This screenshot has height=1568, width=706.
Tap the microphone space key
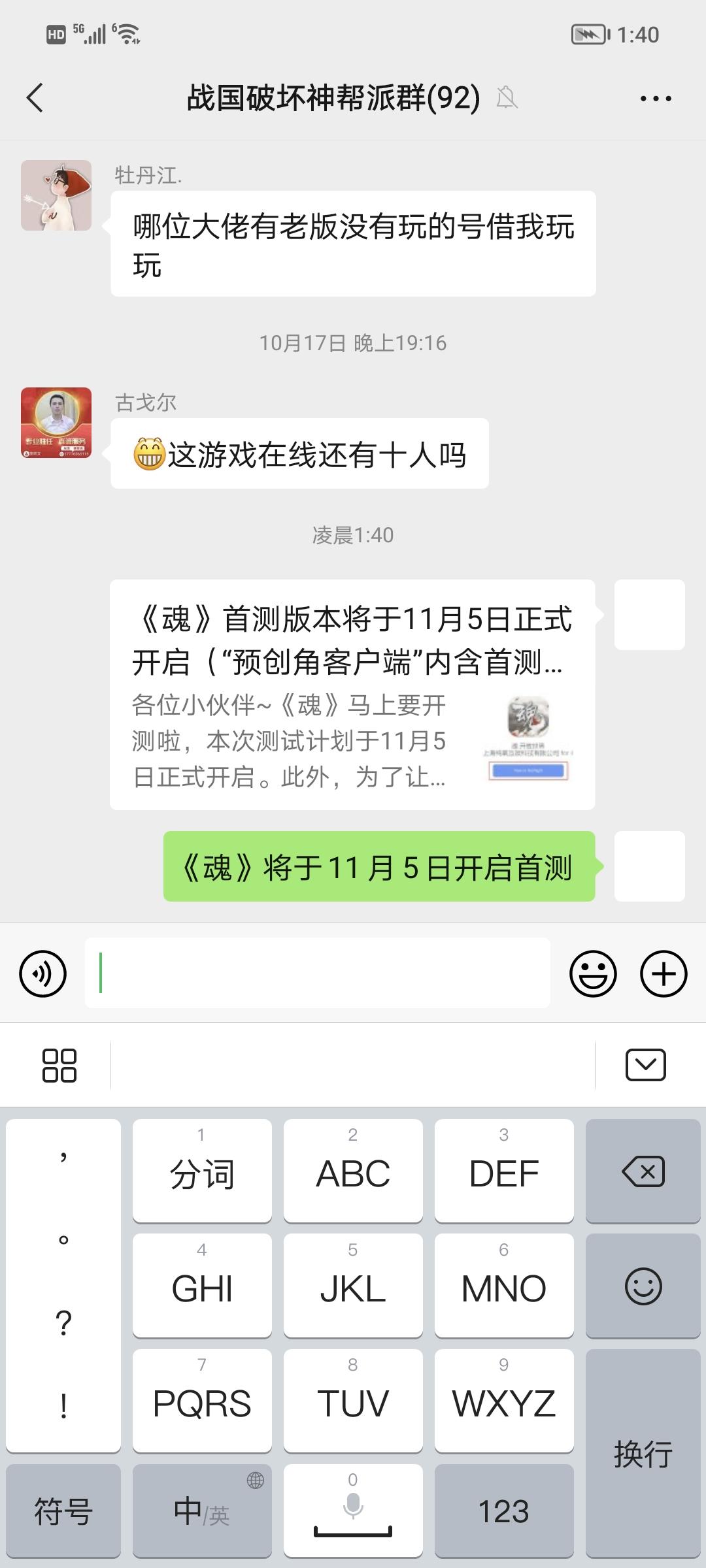pyautogui.click(x=353, y=1511)
